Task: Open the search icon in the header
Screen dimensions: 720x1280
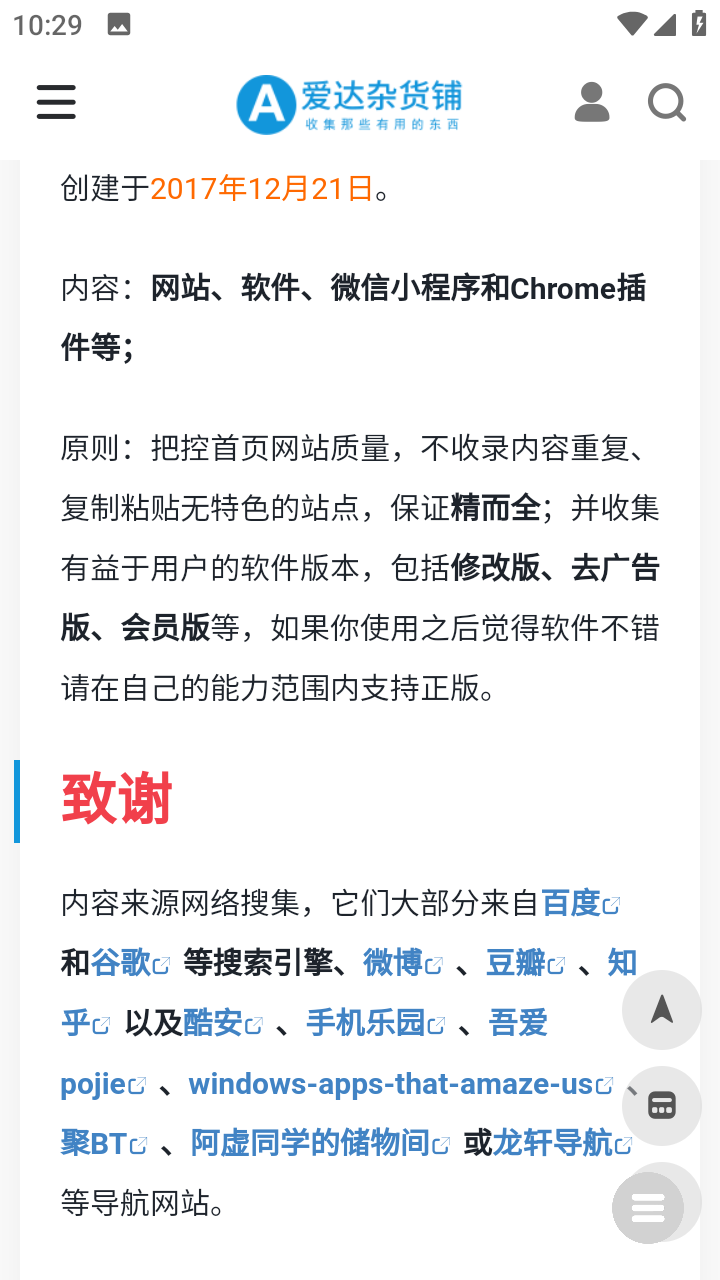Action: pos(666,102)
